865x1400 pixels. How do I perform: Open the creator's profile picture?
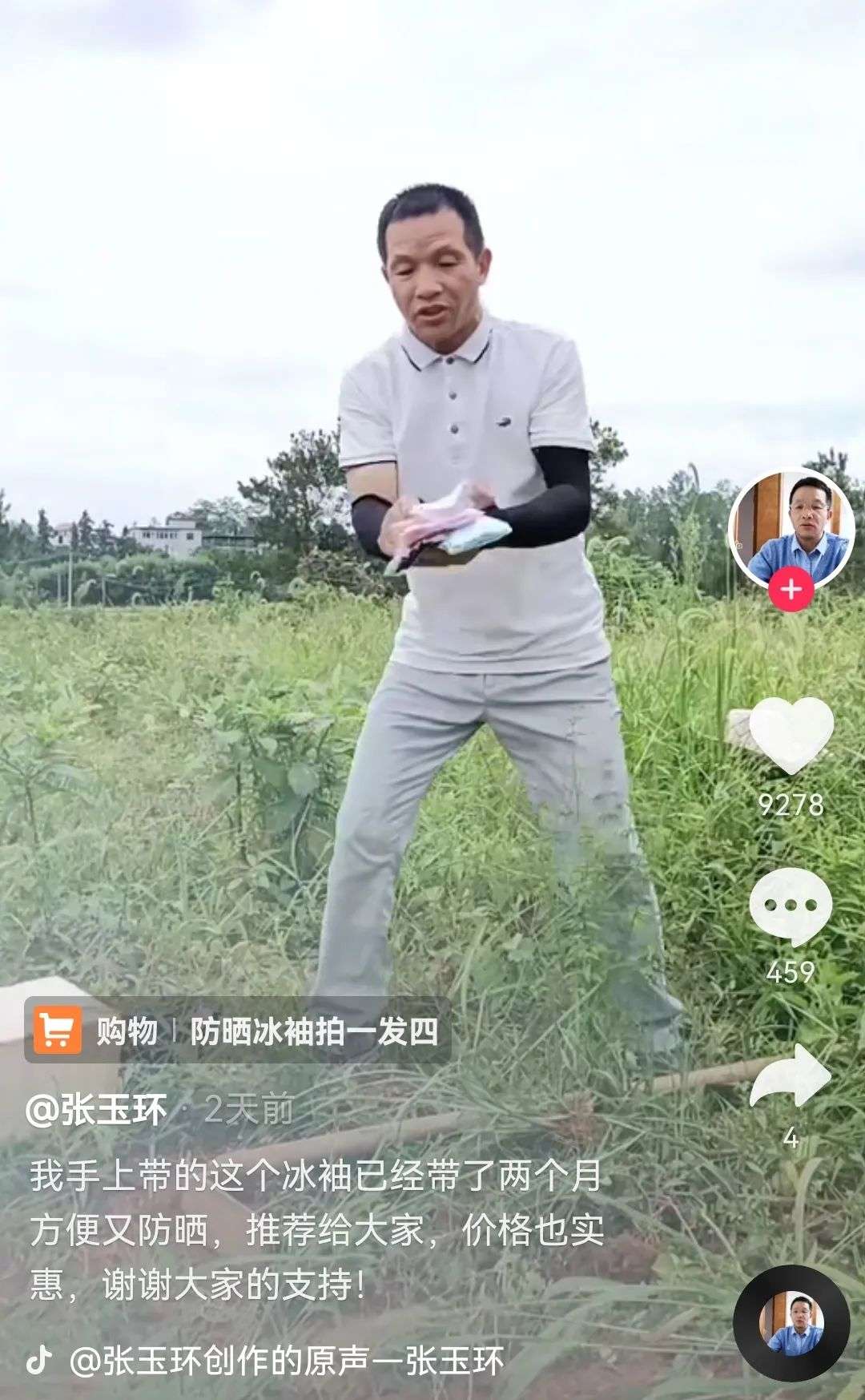[x=791, y=527]
